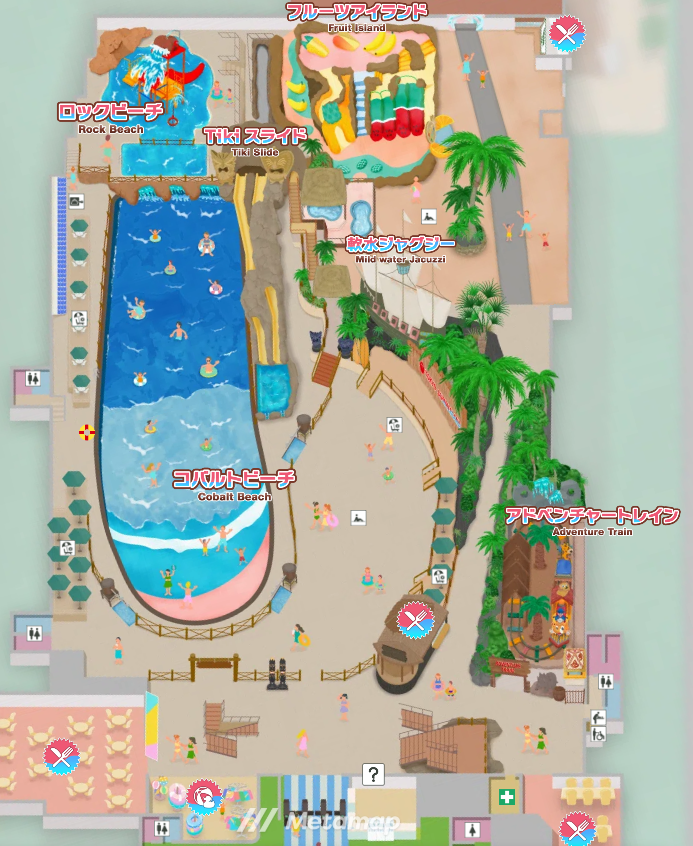693x846 pixels.
Task: Open the restaurant pin on the boat
Action: click(415, 620)
